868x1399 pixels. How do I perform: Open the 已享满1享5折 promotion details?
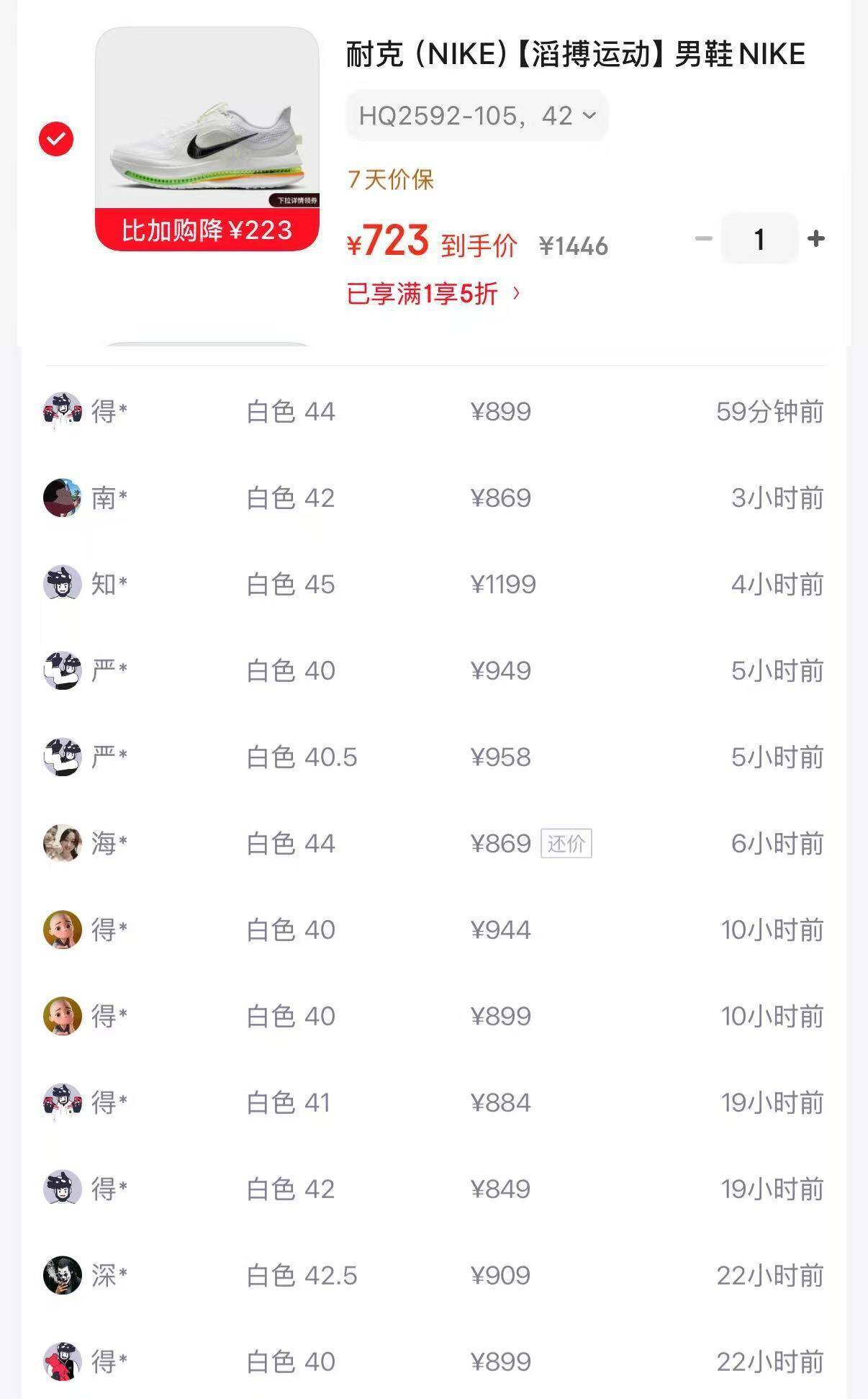point(433,294)
